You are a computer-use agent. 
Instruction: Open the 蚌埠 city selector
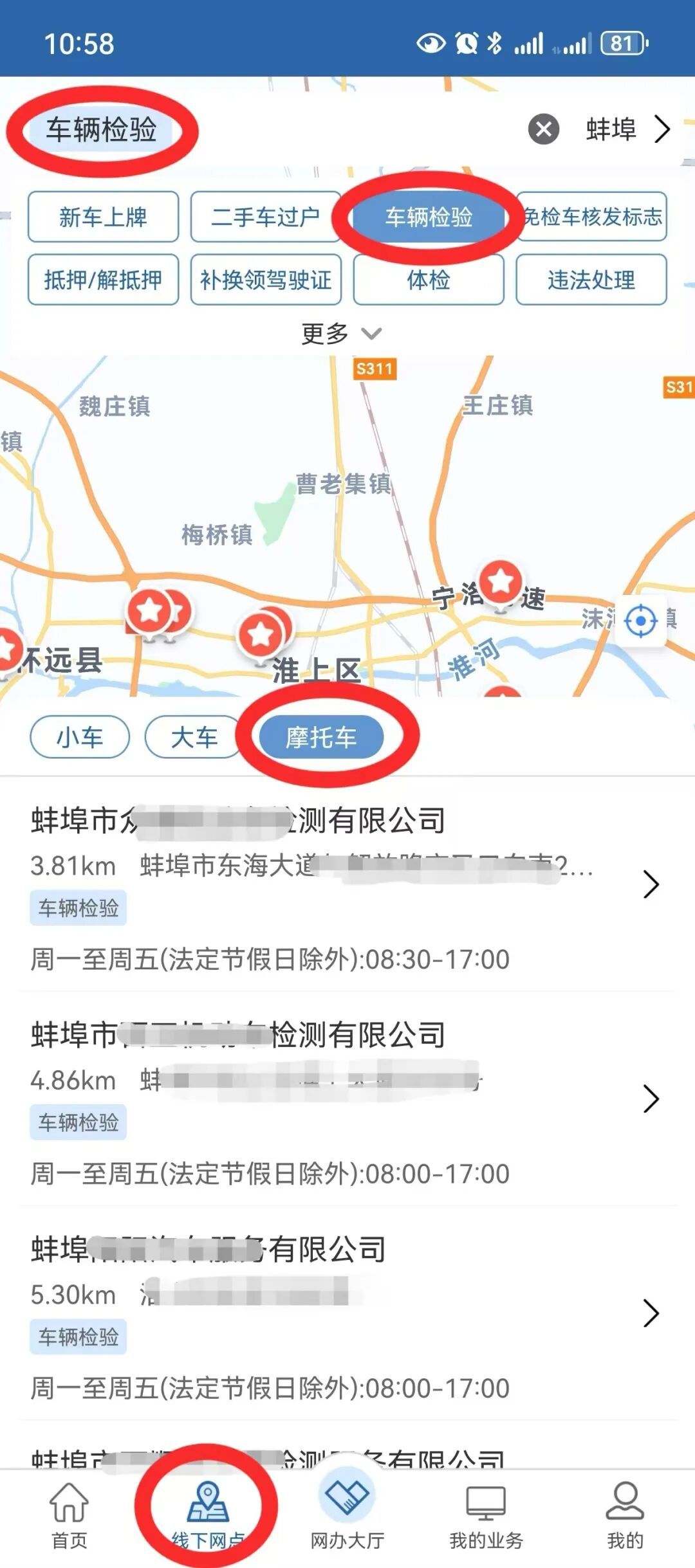pos(627,129)
